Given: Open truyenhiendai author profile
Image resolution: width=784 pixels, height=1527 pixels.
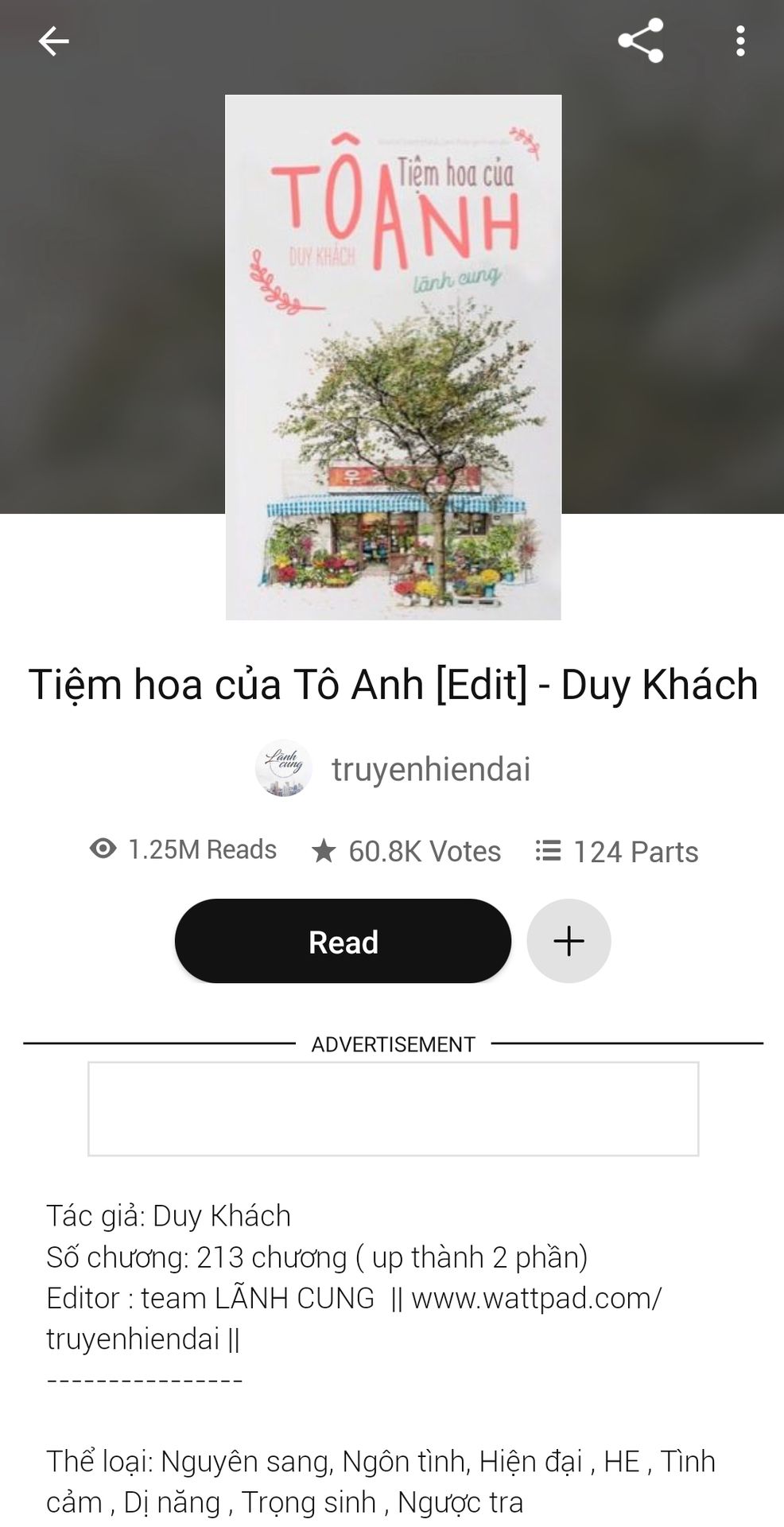Looking at the screenshot, I should coord(429,769).
